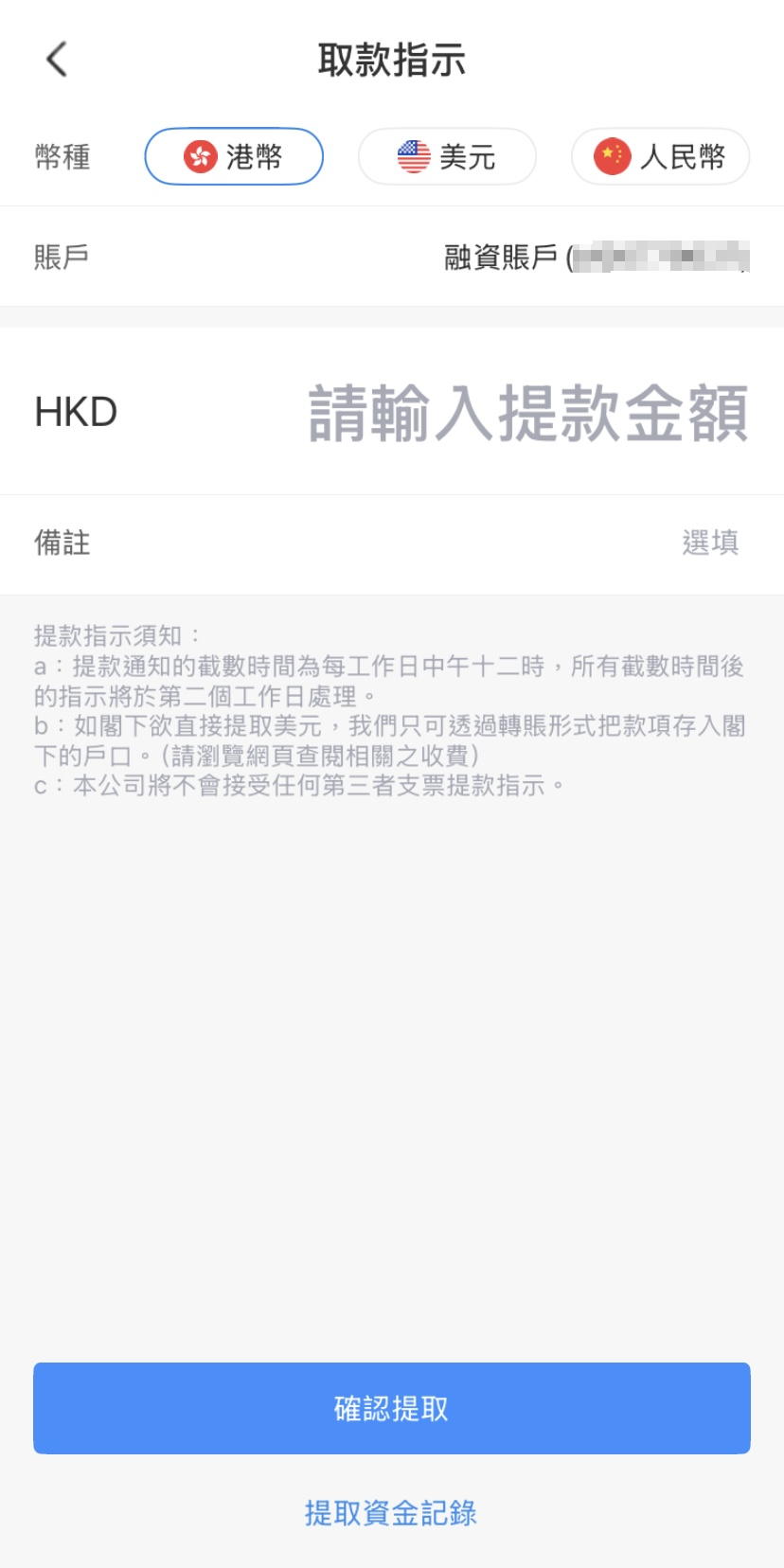784x1568 pixels.
Task: Tap the HKD withdrawal amount field
Action: [392, 412]
